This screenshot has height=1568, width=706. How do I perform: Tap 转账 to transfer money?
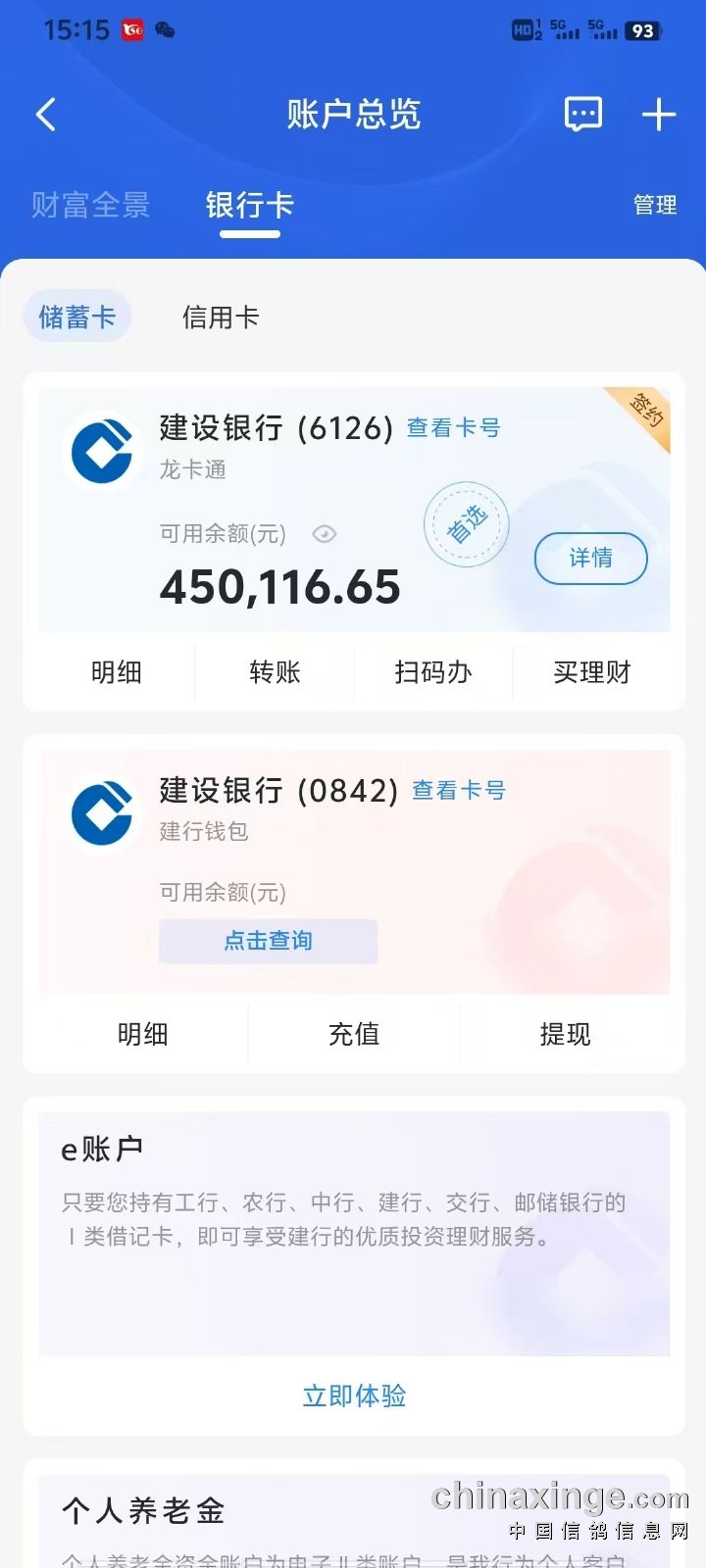click(275, 672)
